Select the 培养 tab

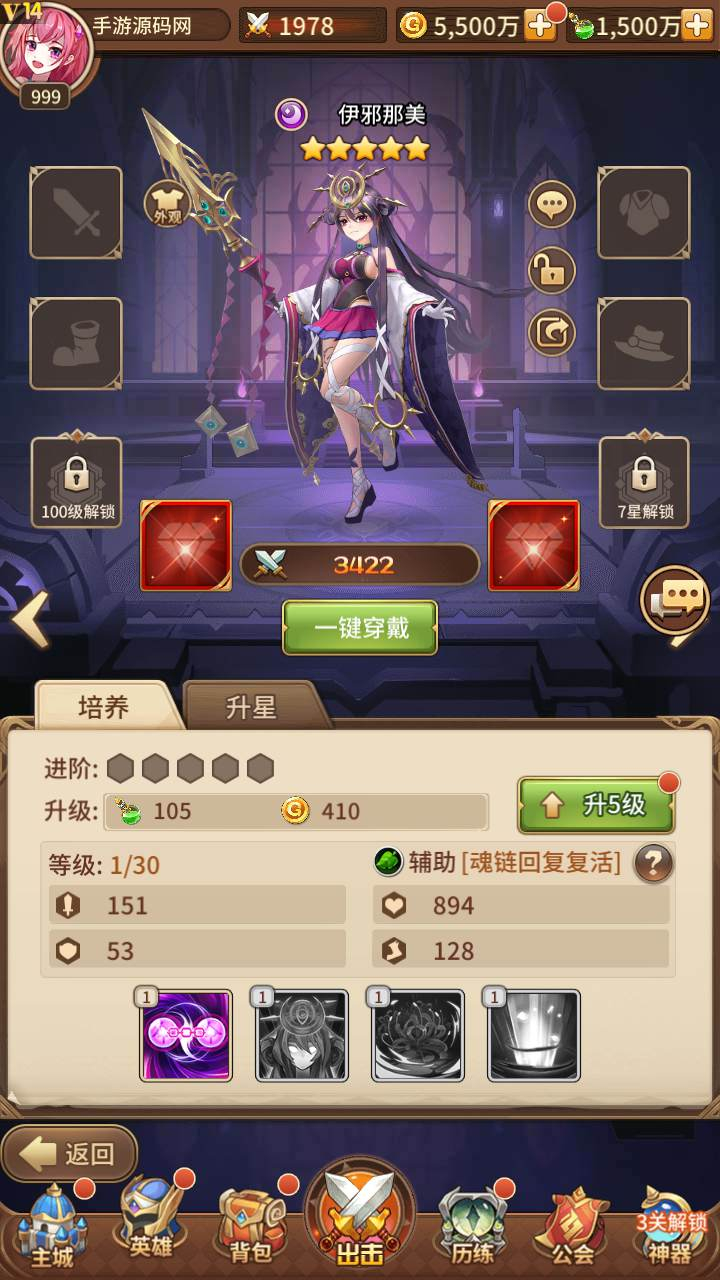(x=104, y=707)
